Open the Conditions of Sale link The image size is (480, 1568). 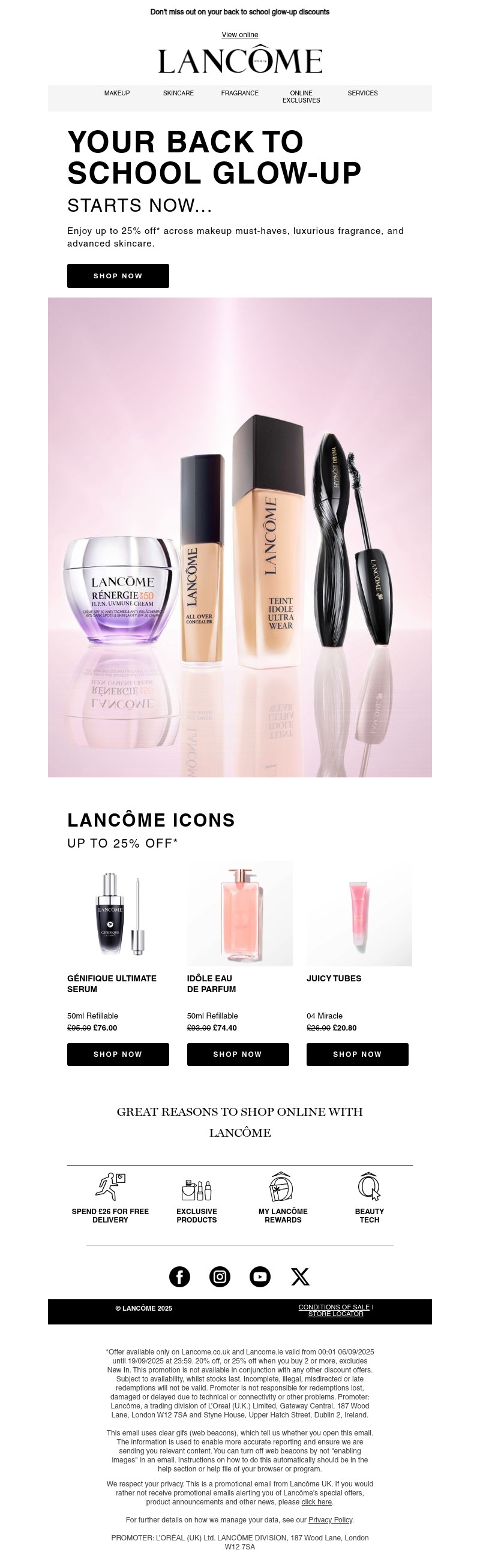point(334,1307)
